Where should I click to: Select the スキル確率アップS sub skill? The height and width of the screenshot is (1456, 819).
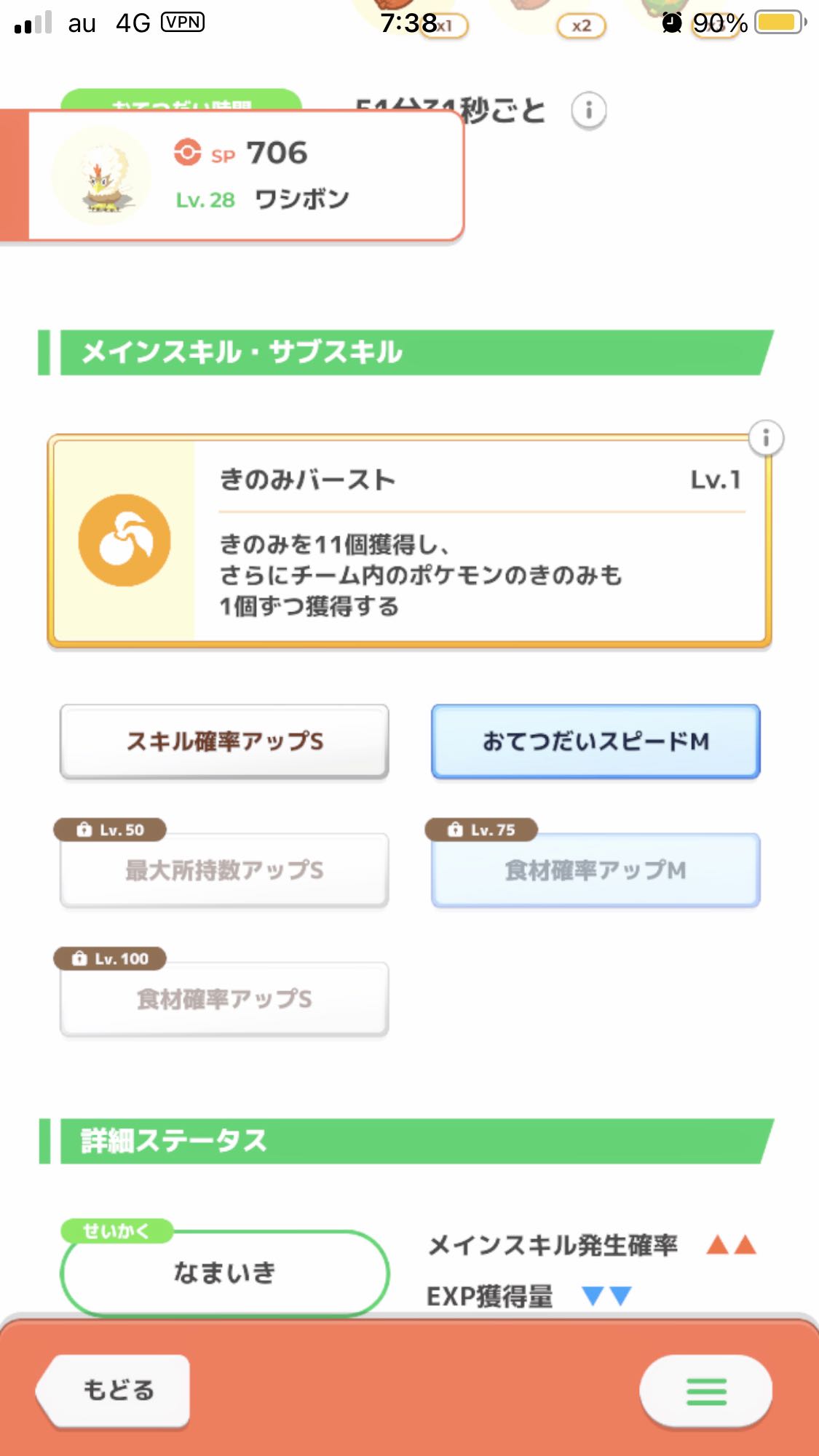point(224,741)
